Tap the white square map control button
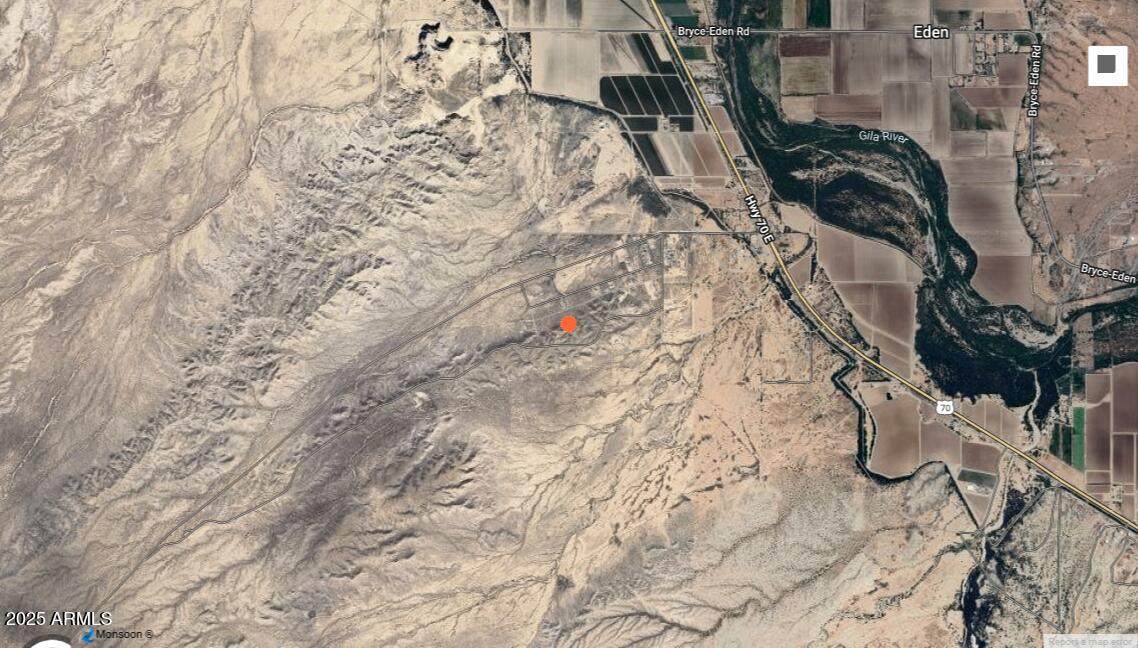Screen dimensions: 1138x648 point(1107,65)
